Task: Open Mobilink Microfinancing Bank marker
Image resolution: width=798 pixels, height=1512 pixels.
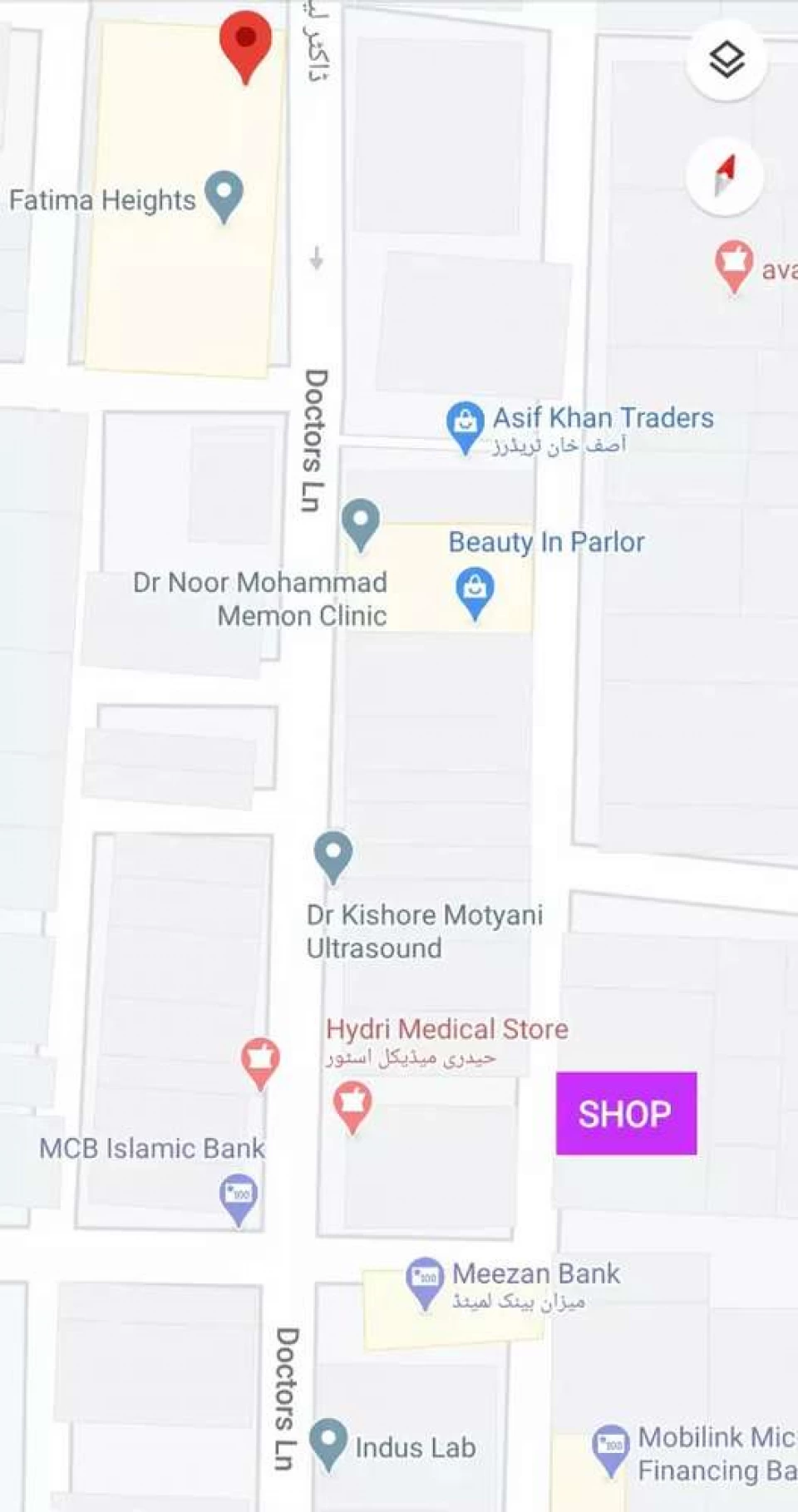Action: point(611,1451)
